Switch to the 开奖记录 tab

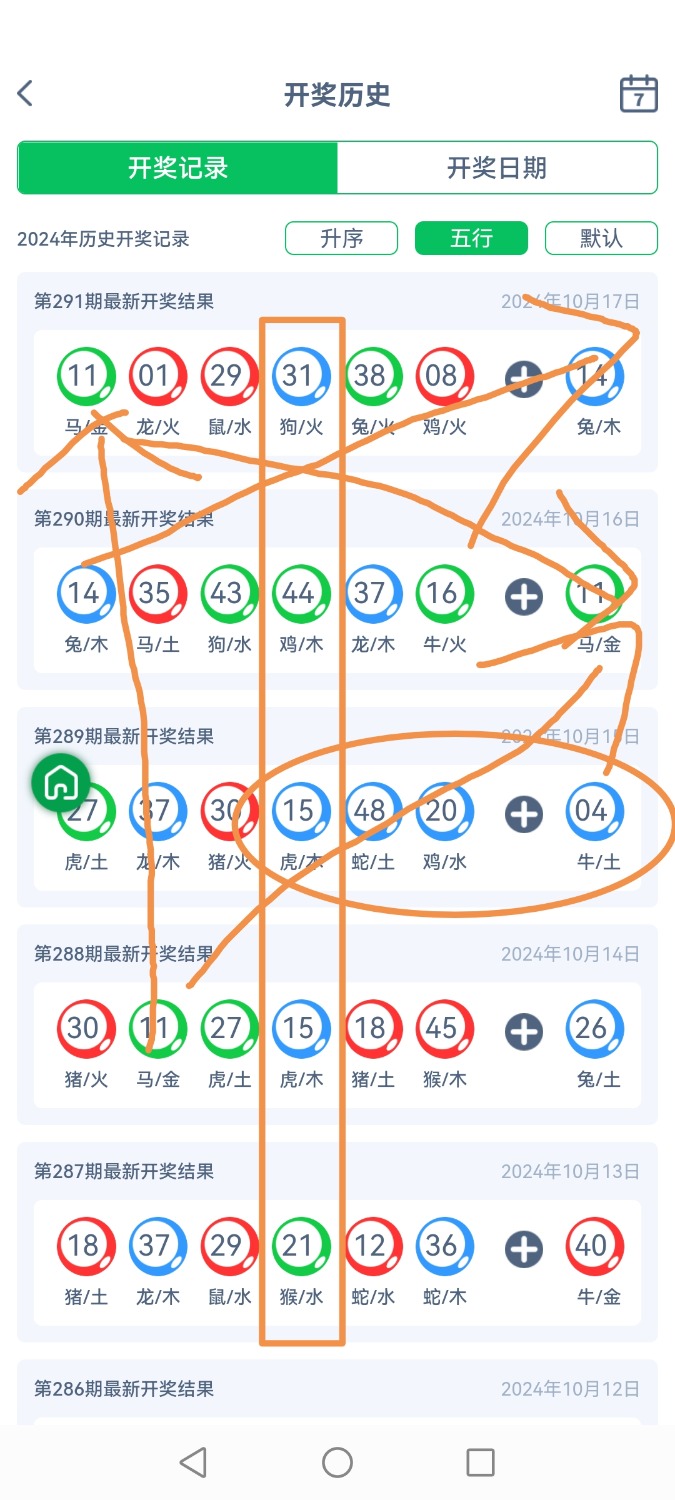(178, 167)
